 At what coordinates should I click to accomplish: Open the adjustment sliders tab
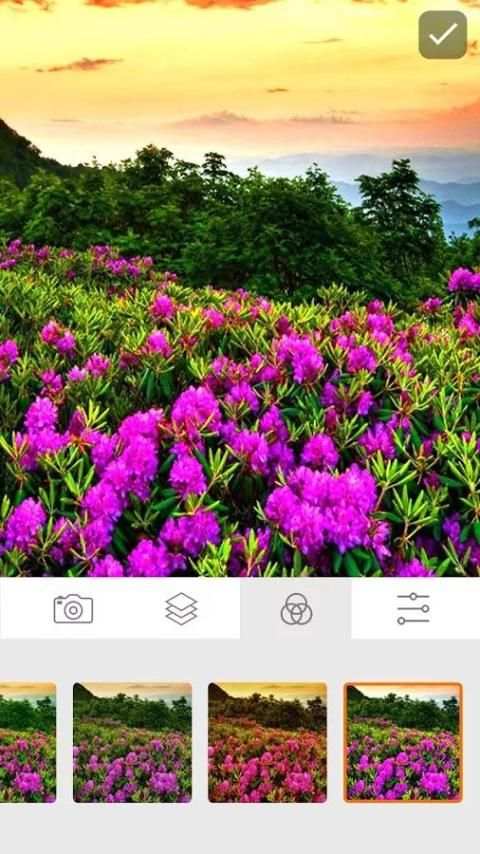413,608
